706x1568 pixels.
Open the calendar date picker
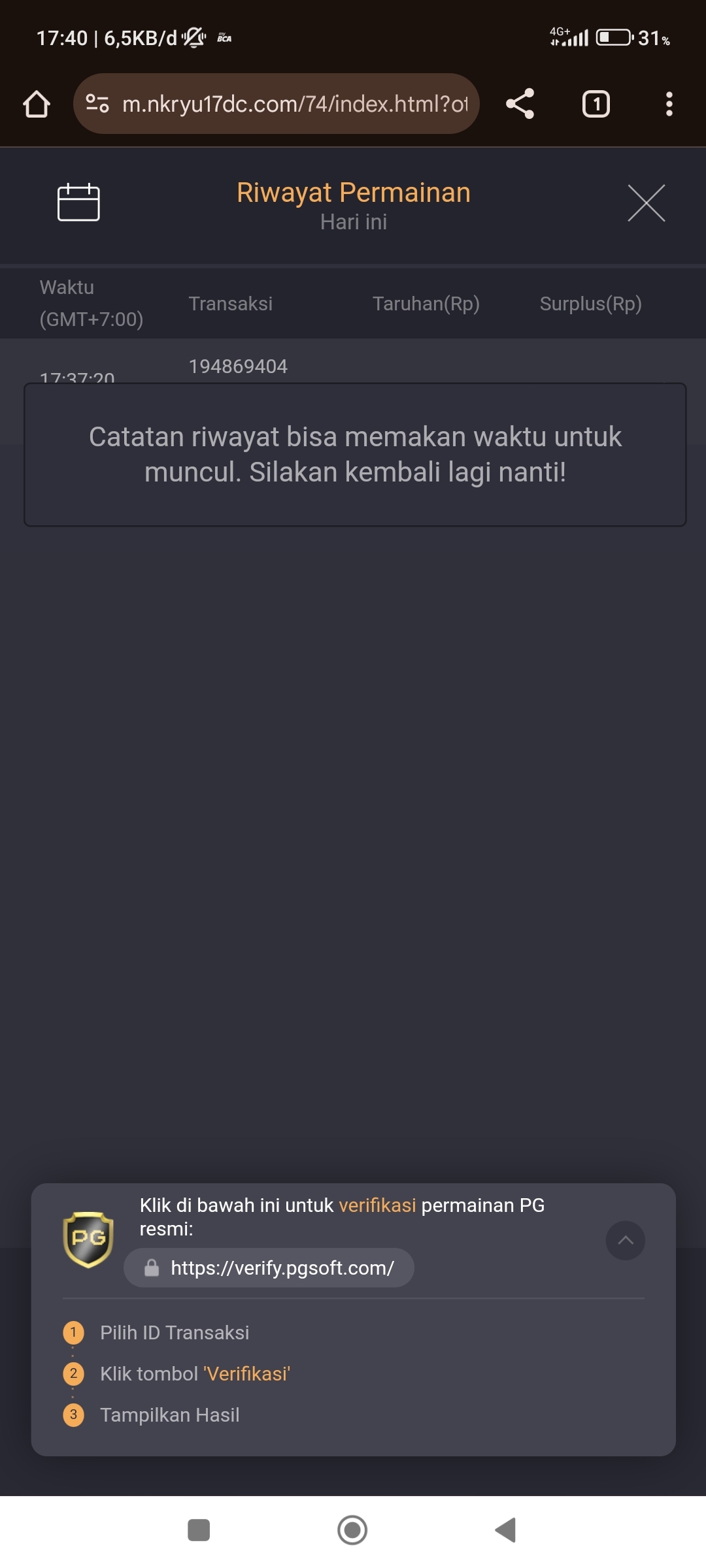pyautogui.click(x=78, y=203)
